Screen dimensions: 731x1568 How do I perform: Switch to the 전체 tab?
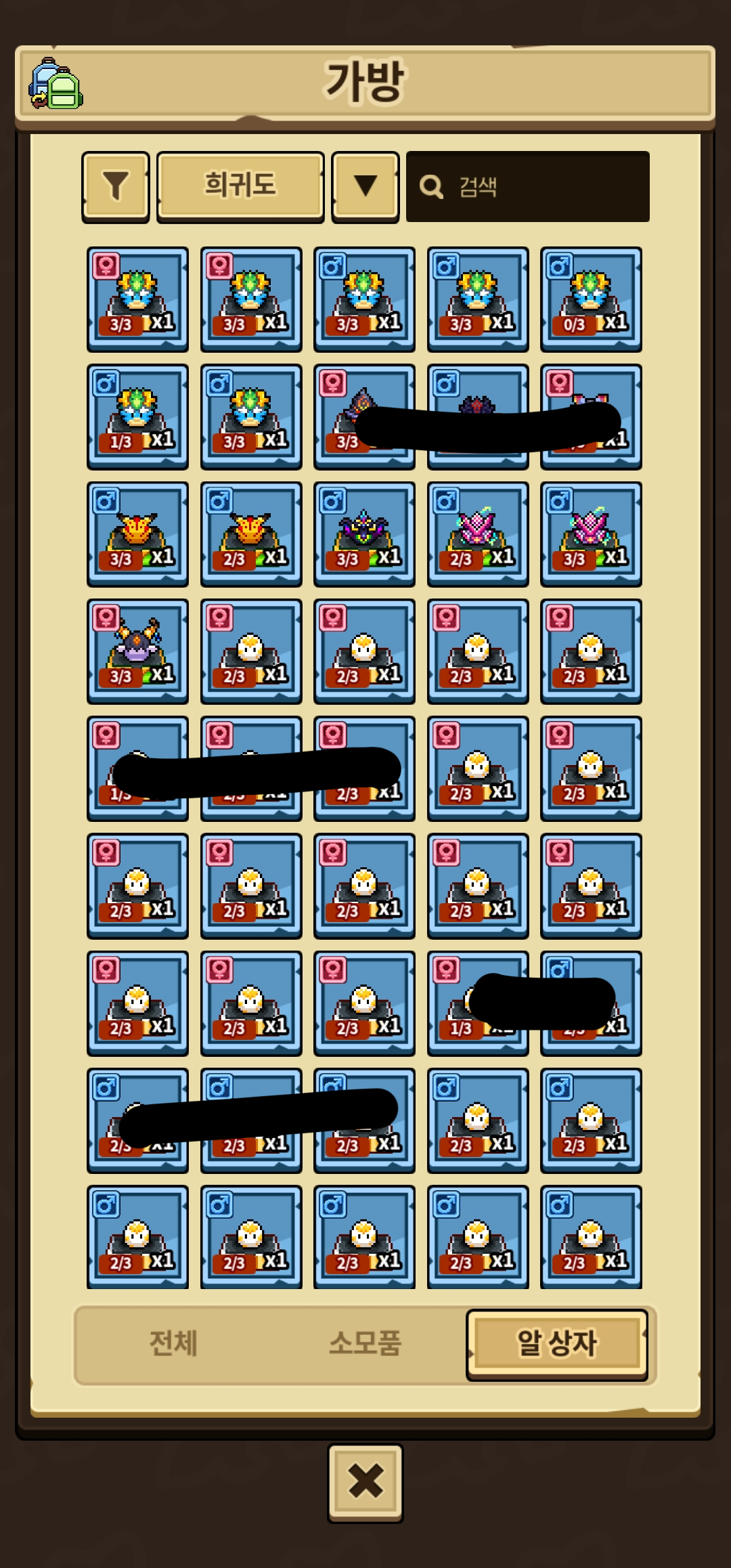pos(173,1343)
